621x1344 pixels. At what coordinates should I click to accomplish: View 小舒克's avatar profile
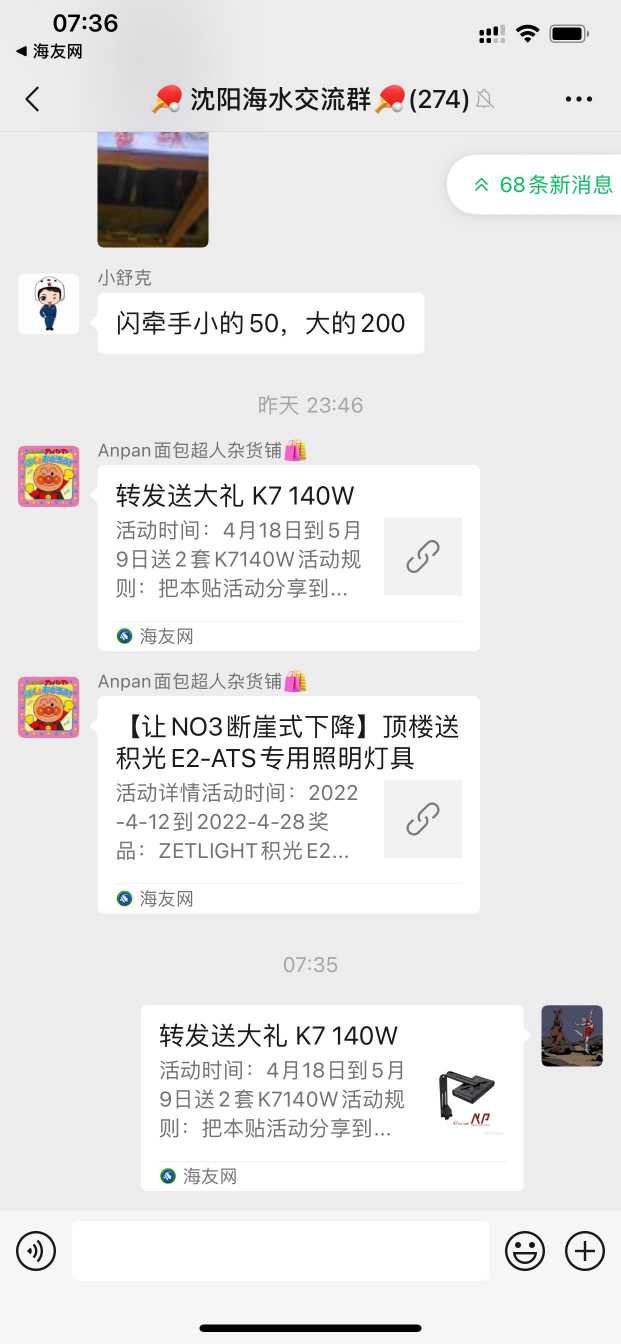tap(48, 304)
